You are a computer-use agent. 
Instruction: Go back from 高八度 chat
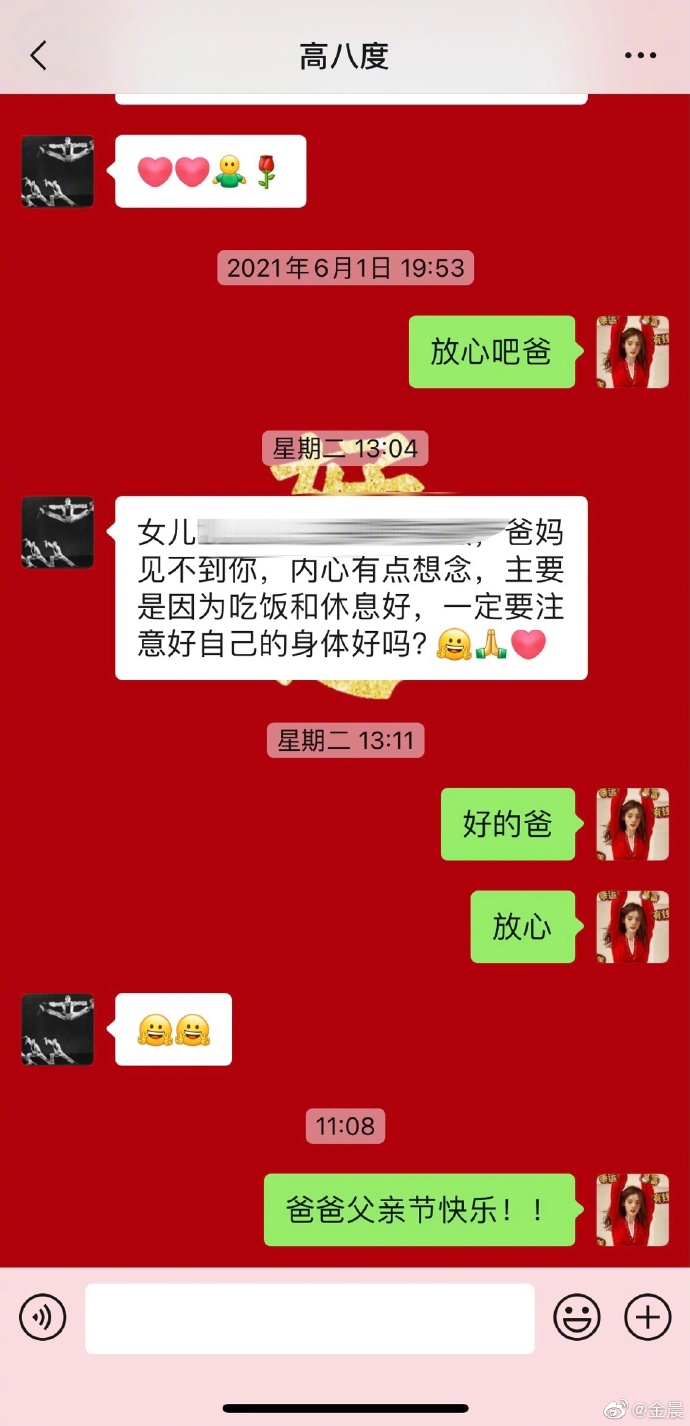[x=38, y=56]
